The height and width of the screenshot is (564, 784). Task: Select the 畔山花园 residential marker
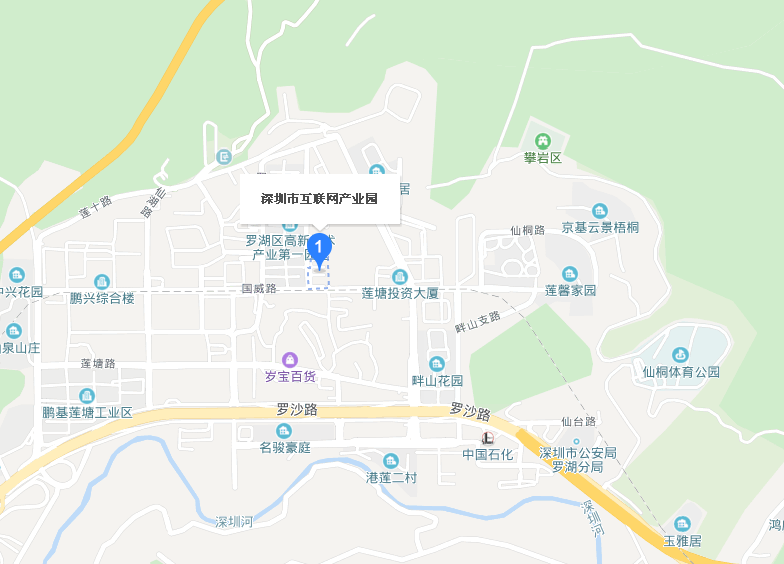(x=436, y=364)
